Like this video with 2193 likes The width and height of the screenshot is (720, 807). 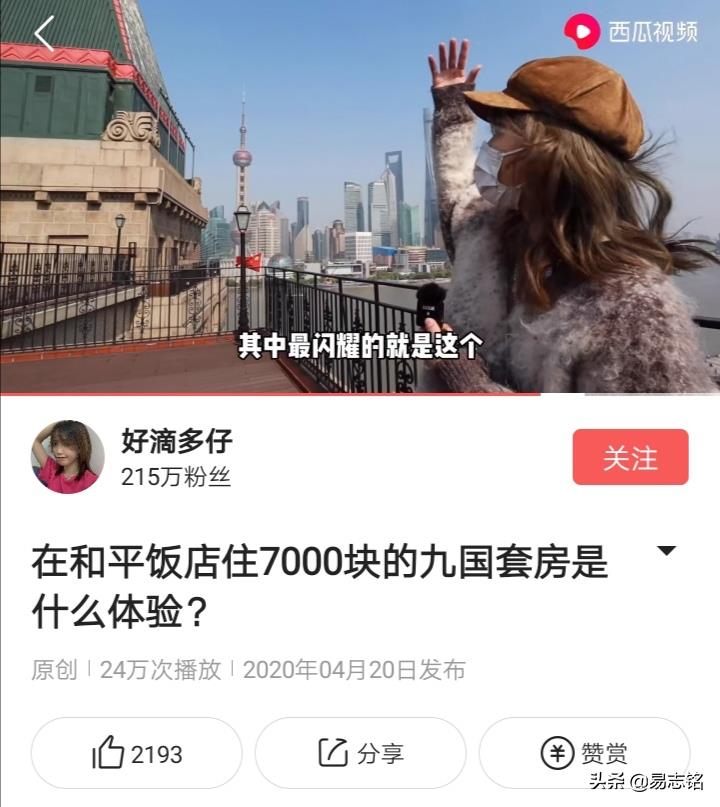pyautogui.click(x=137, y=753)
